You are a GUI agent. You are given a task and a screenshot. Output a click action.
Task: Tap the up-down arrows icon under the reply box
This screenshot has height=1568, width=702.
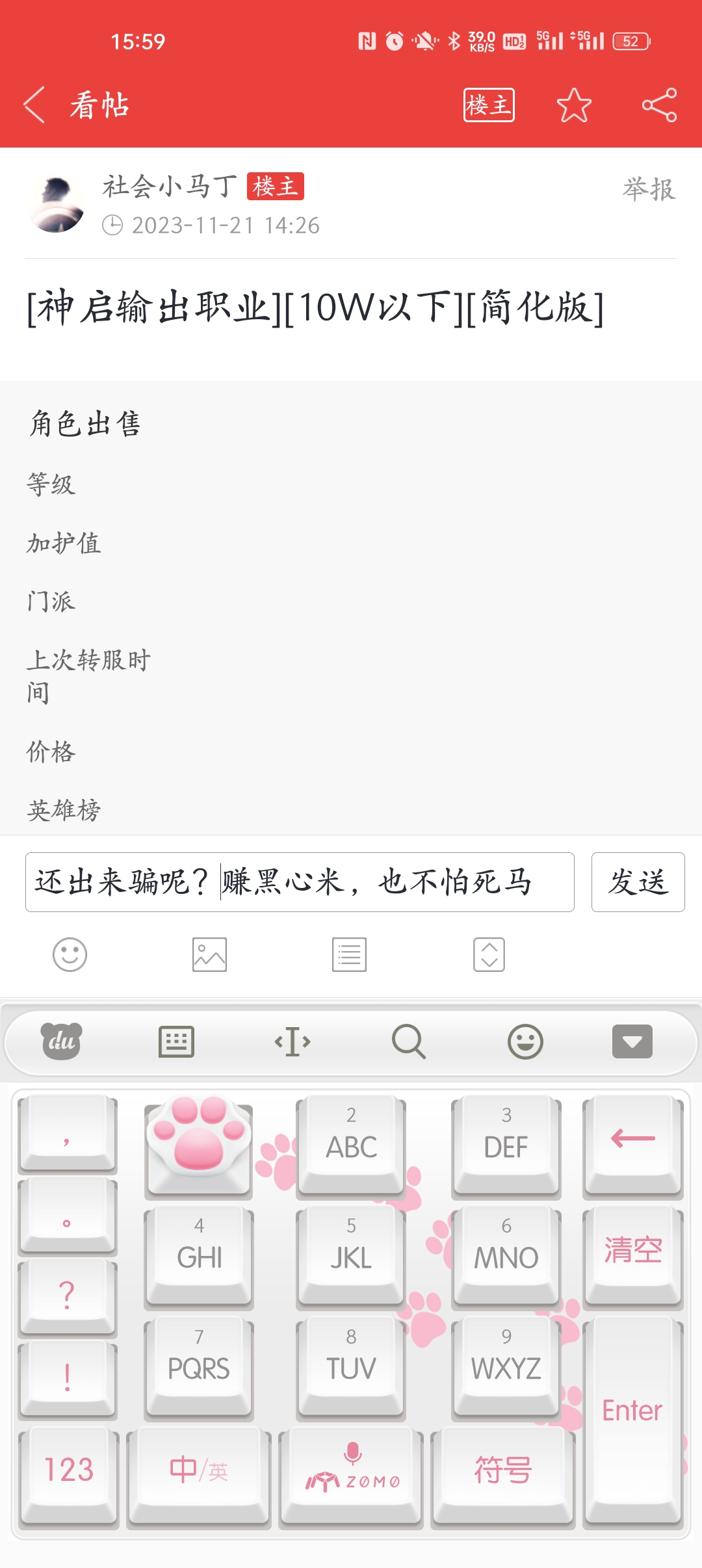coord(489,954)
